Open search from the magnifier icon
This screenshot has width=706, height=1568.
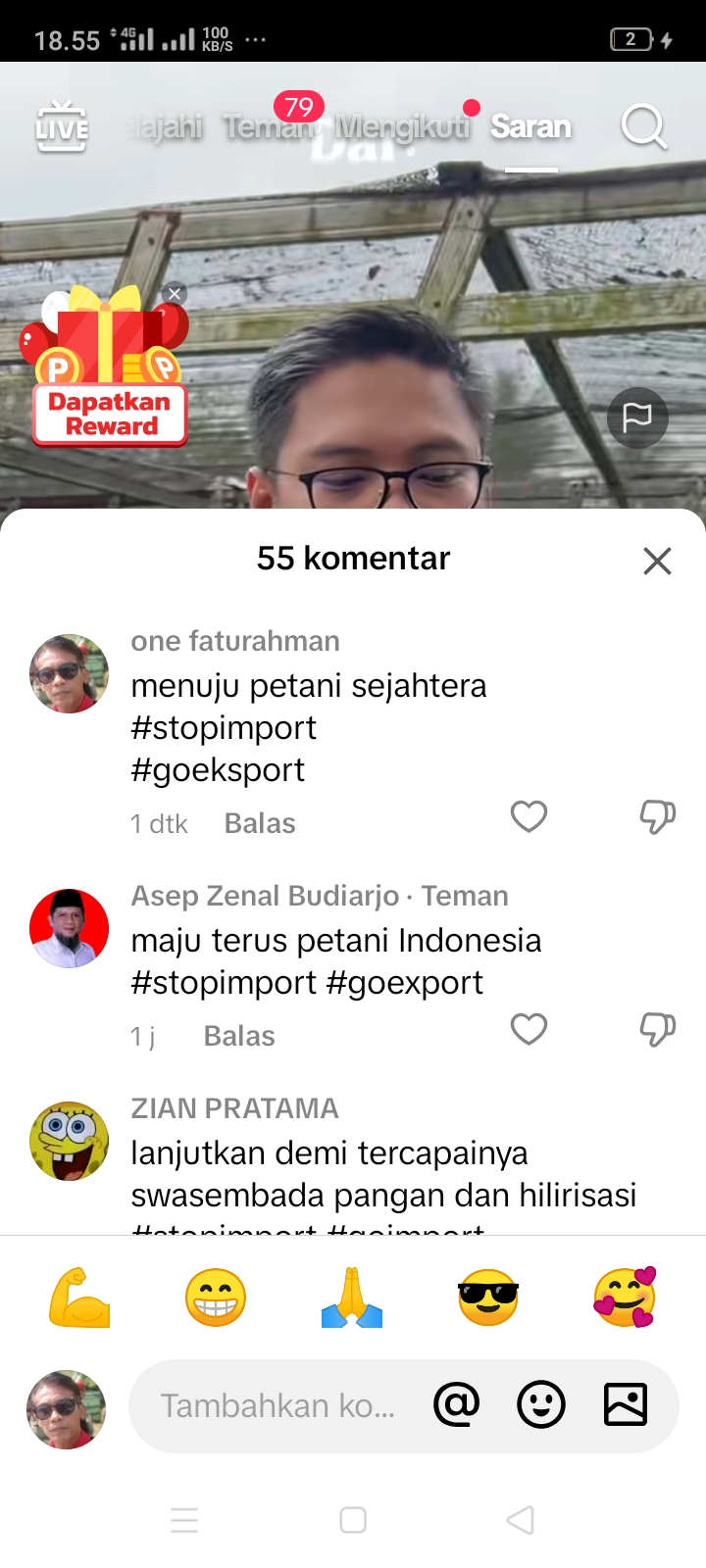tap(644, 126)
